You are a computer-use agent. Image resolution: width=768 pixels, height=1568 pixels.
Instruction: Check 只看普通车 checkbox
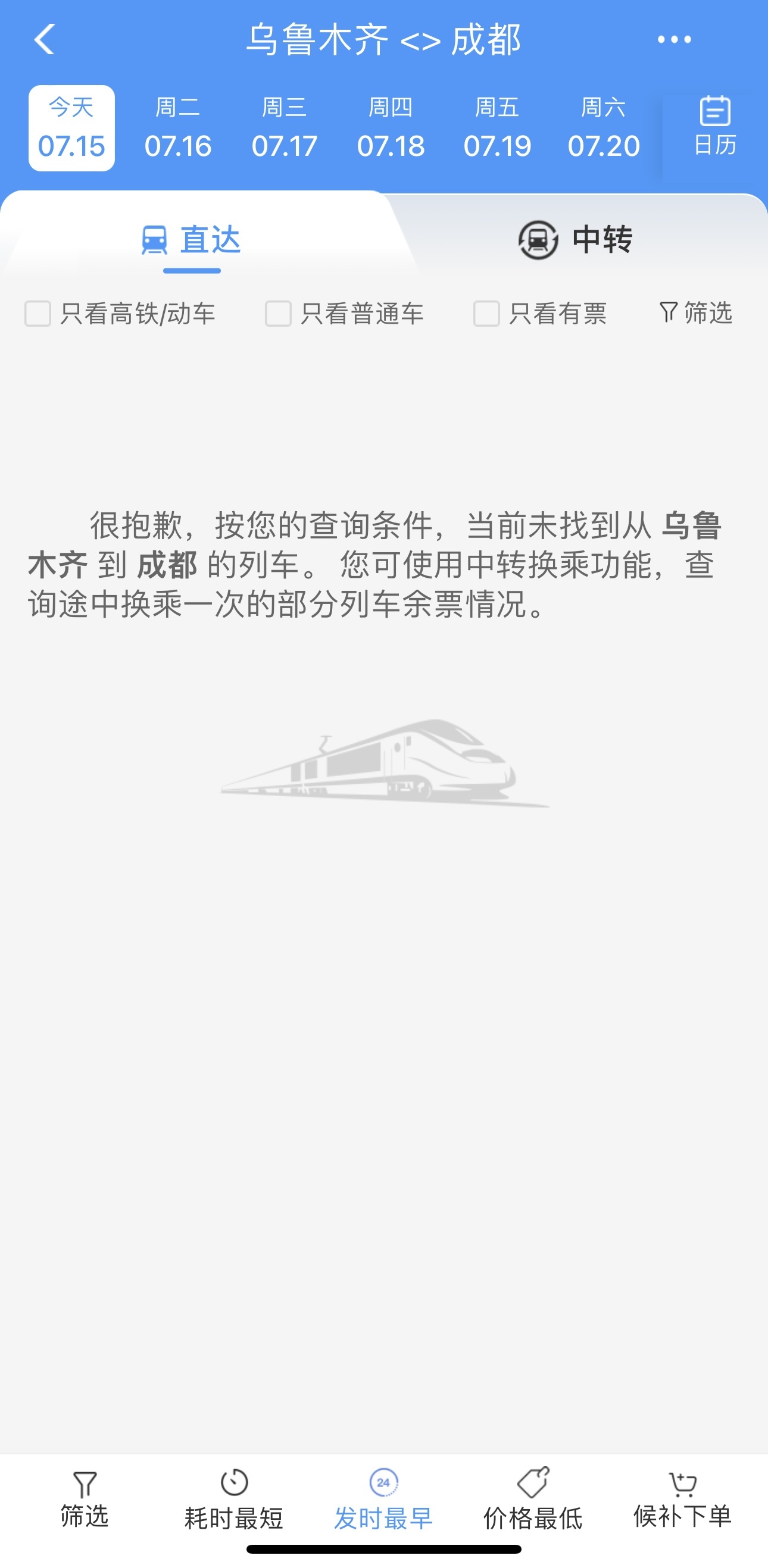tap(279, 314)
